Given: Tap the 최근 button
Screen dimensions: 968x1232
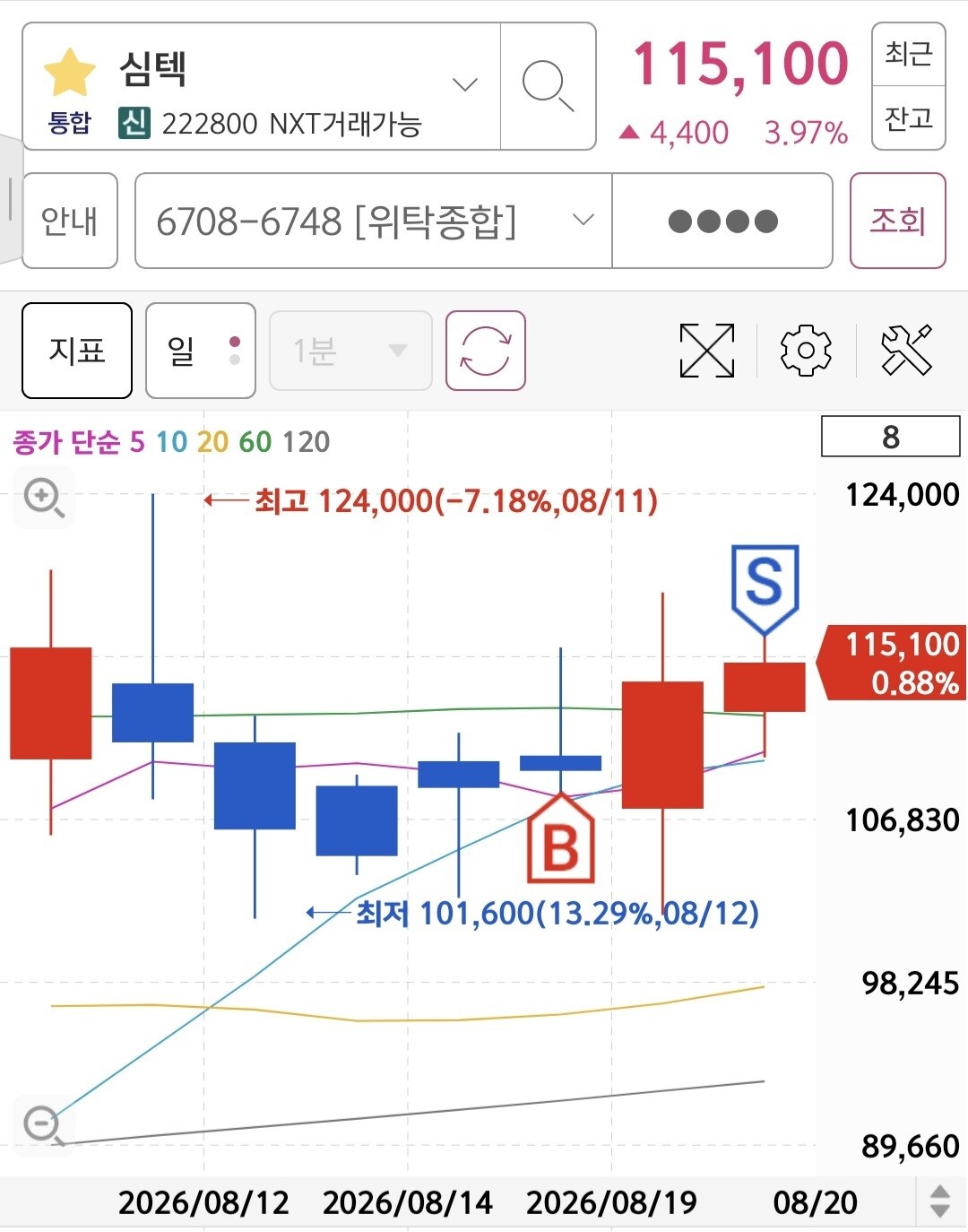Looking at the screenshot, I should coord(908,55).
